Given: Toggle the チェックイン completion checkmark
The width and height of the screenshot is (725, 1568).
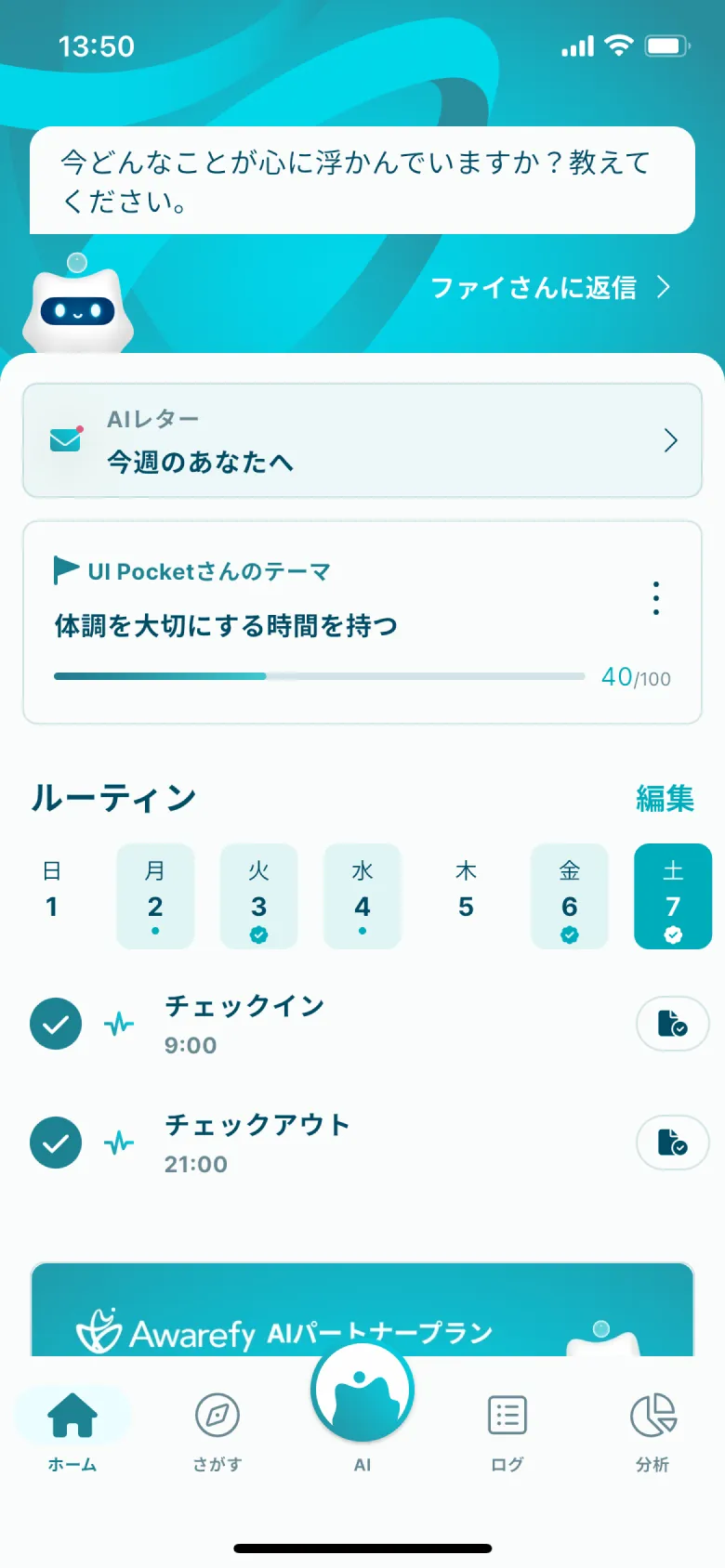Looking at the screenshot, I should [x=55, y=1025].
